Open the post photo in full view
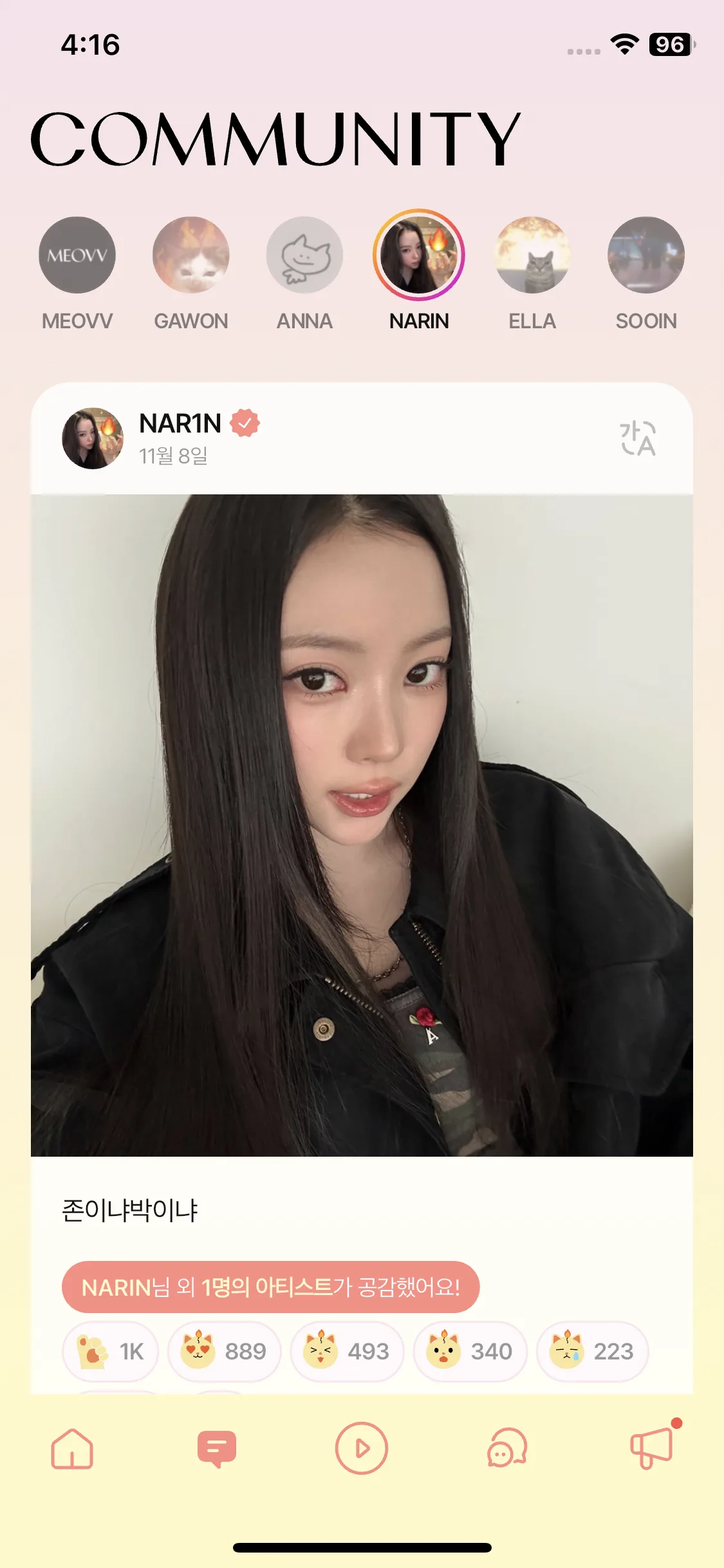 [362, 825]
